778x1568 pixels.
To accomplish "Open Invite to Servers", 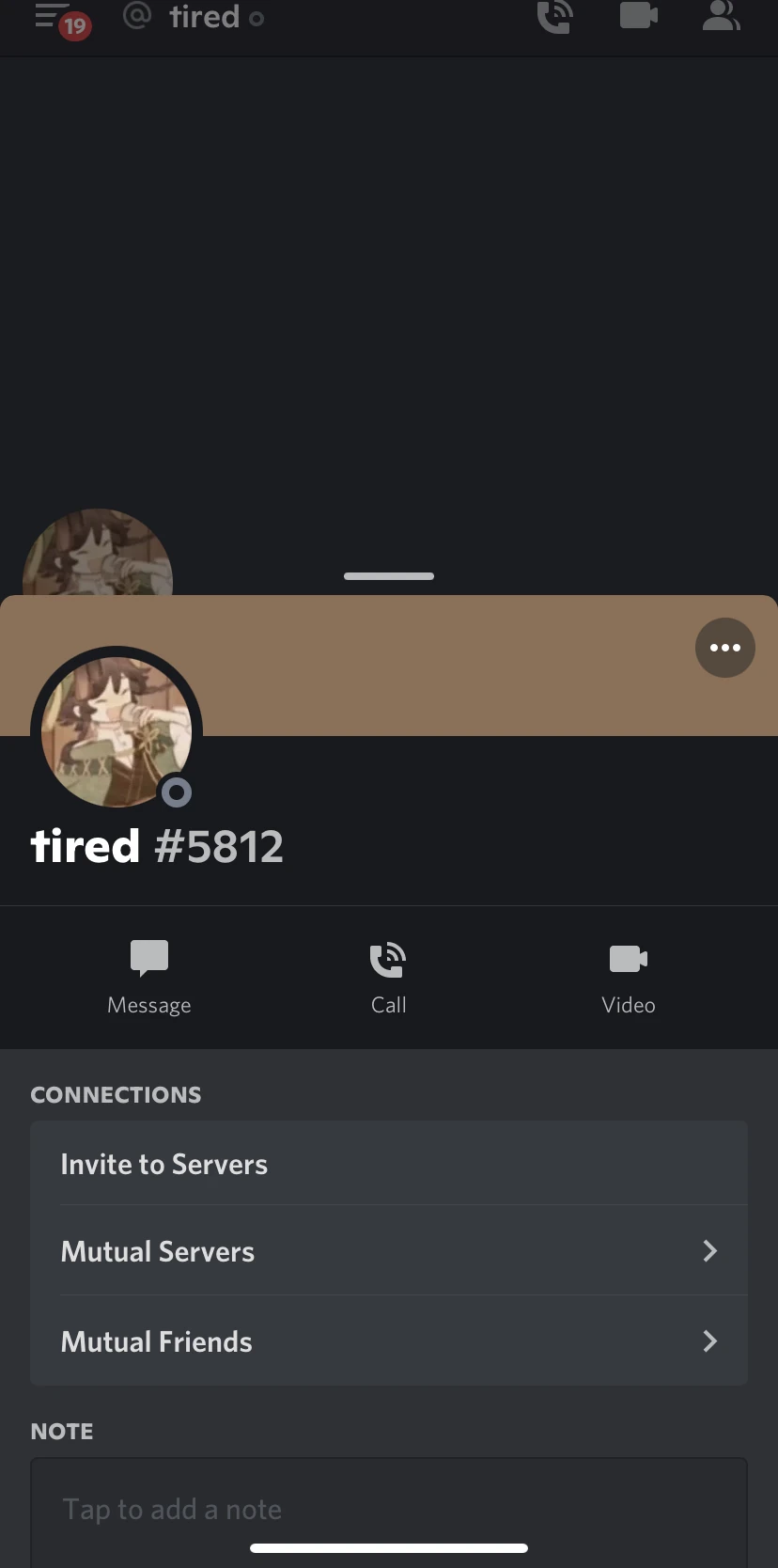I will [x=389, y=1164].
